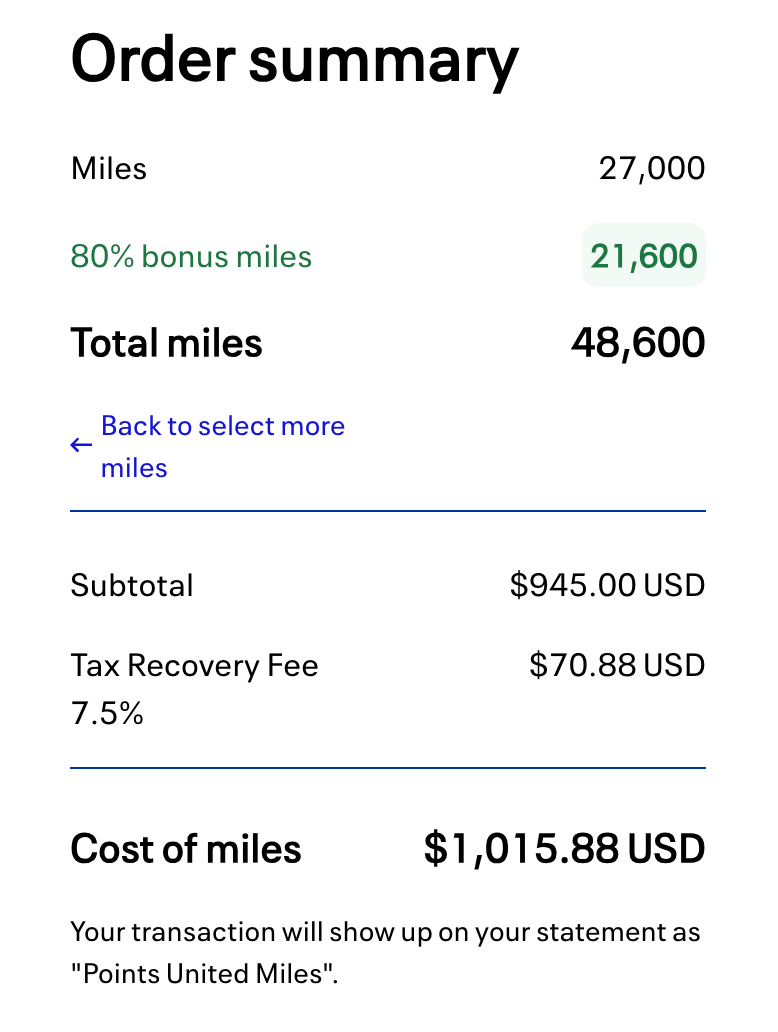Click the divider line above Cost of miles
Image resolution: width=778 pixels, height=1032 pixels.
pyautogui.click(x=388, y=769)
